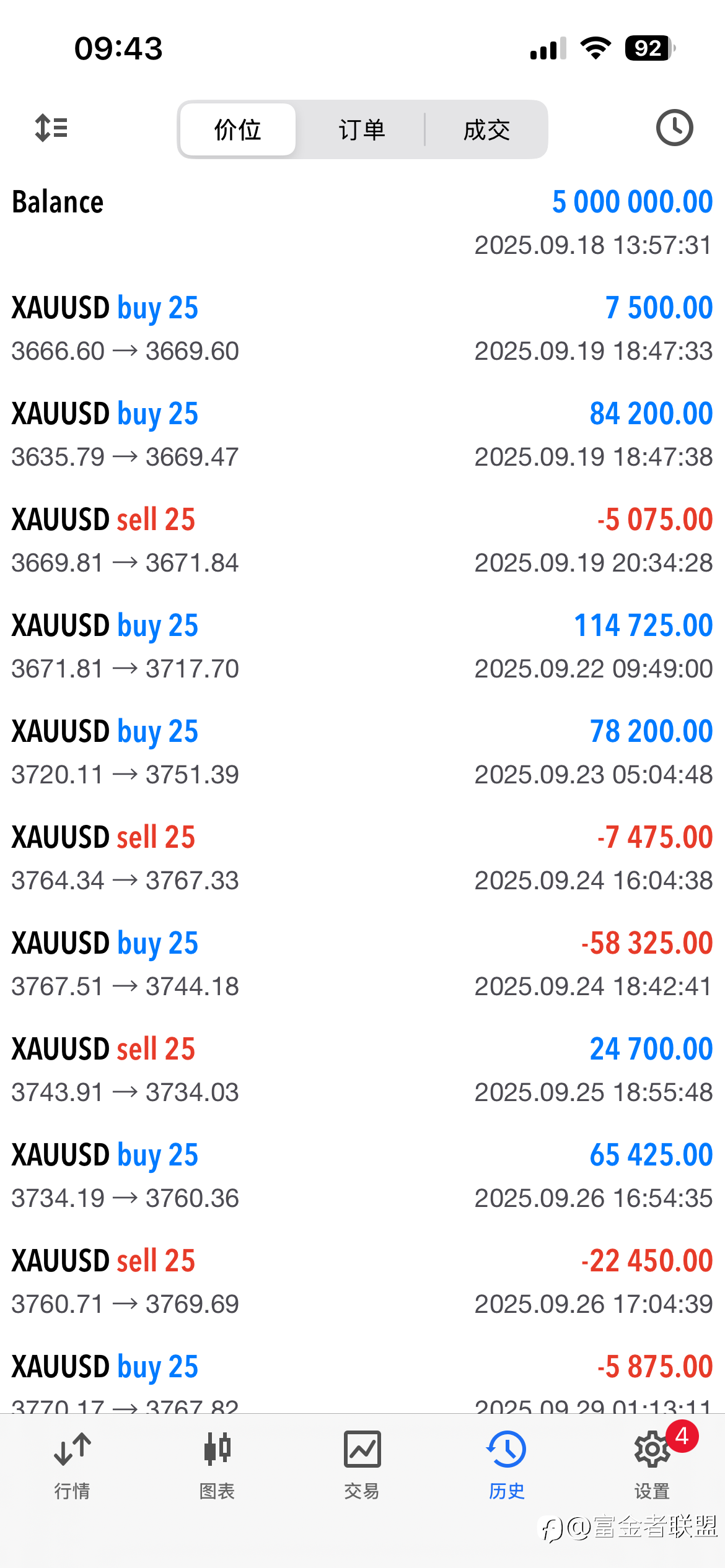Open the sort options icon

click(x=51, y=128)
